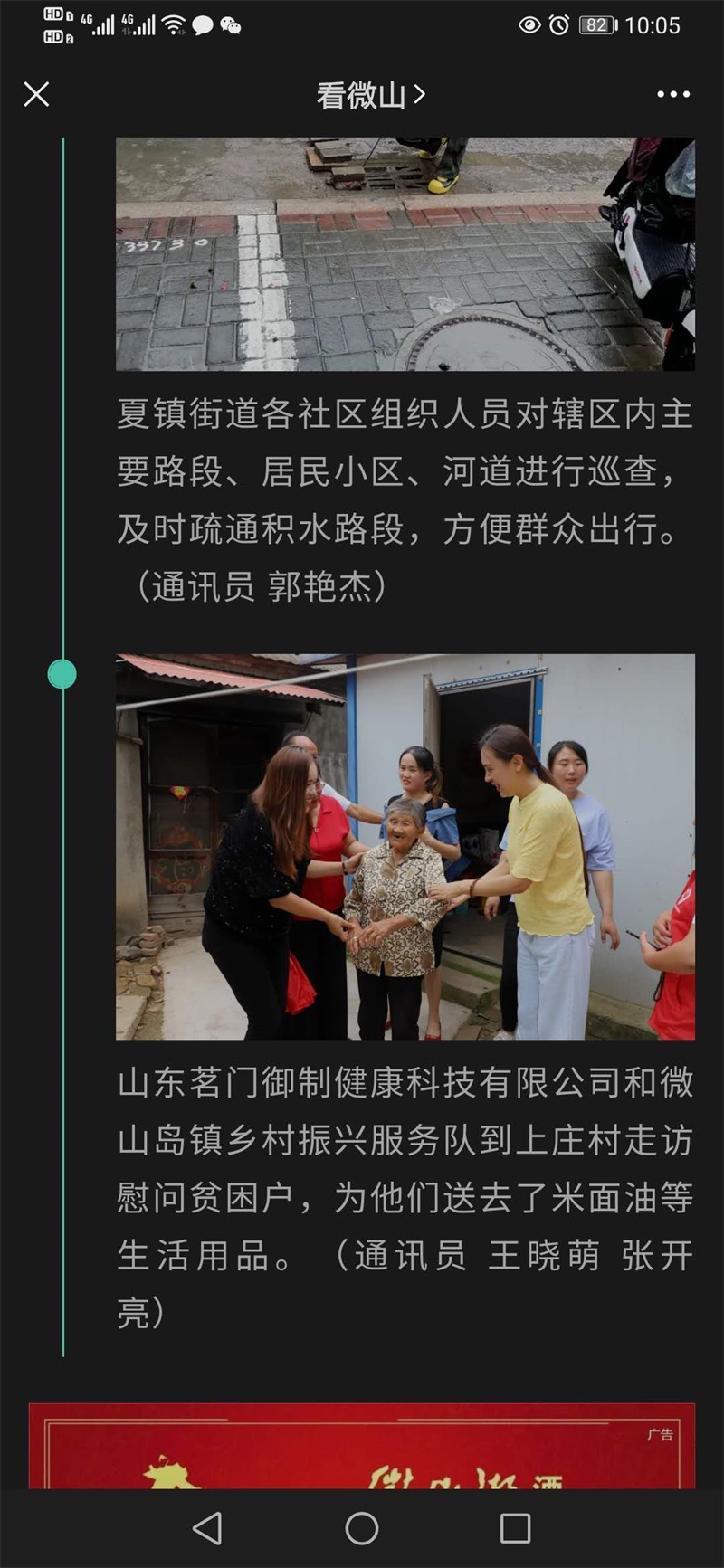Open the 看微山 account page
Viewport: 724px width, 1568px height.
tap(370, 95)
